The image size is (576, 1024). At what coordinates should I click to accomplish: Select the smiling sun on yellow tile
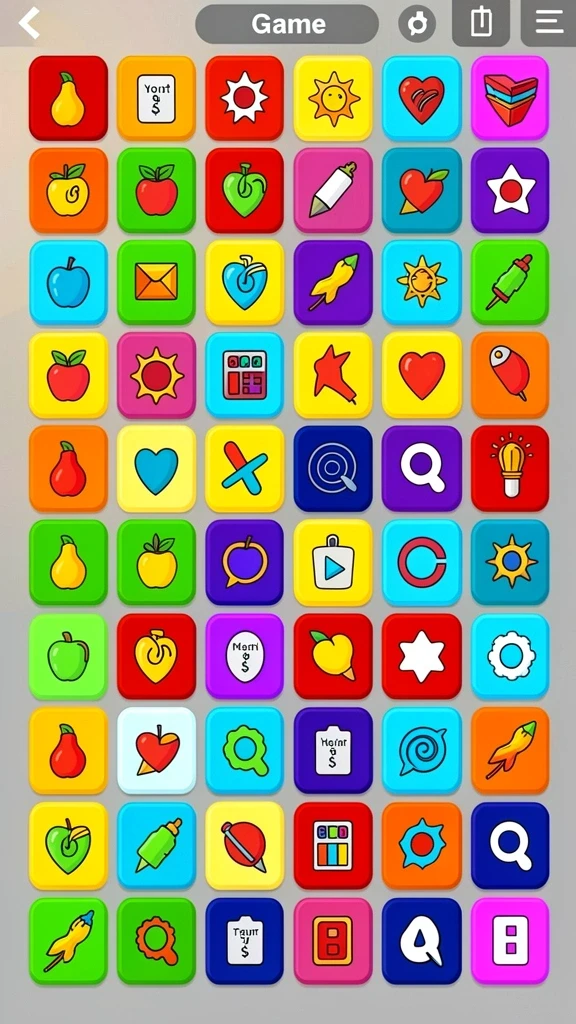(333, 98)
